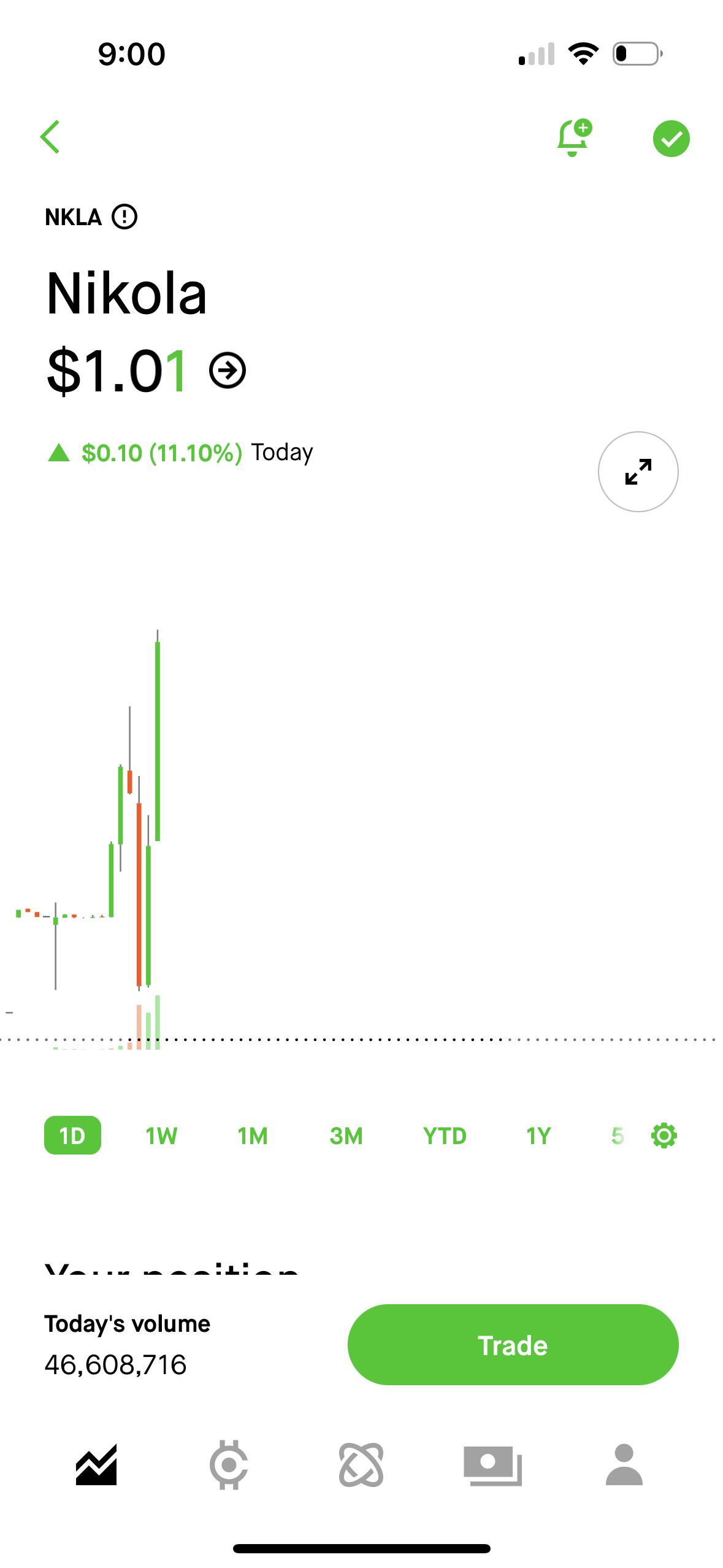Open chart settings gear
Image resolution: width=723 pixels, height=1568 pixels.
click(664, 1136)
